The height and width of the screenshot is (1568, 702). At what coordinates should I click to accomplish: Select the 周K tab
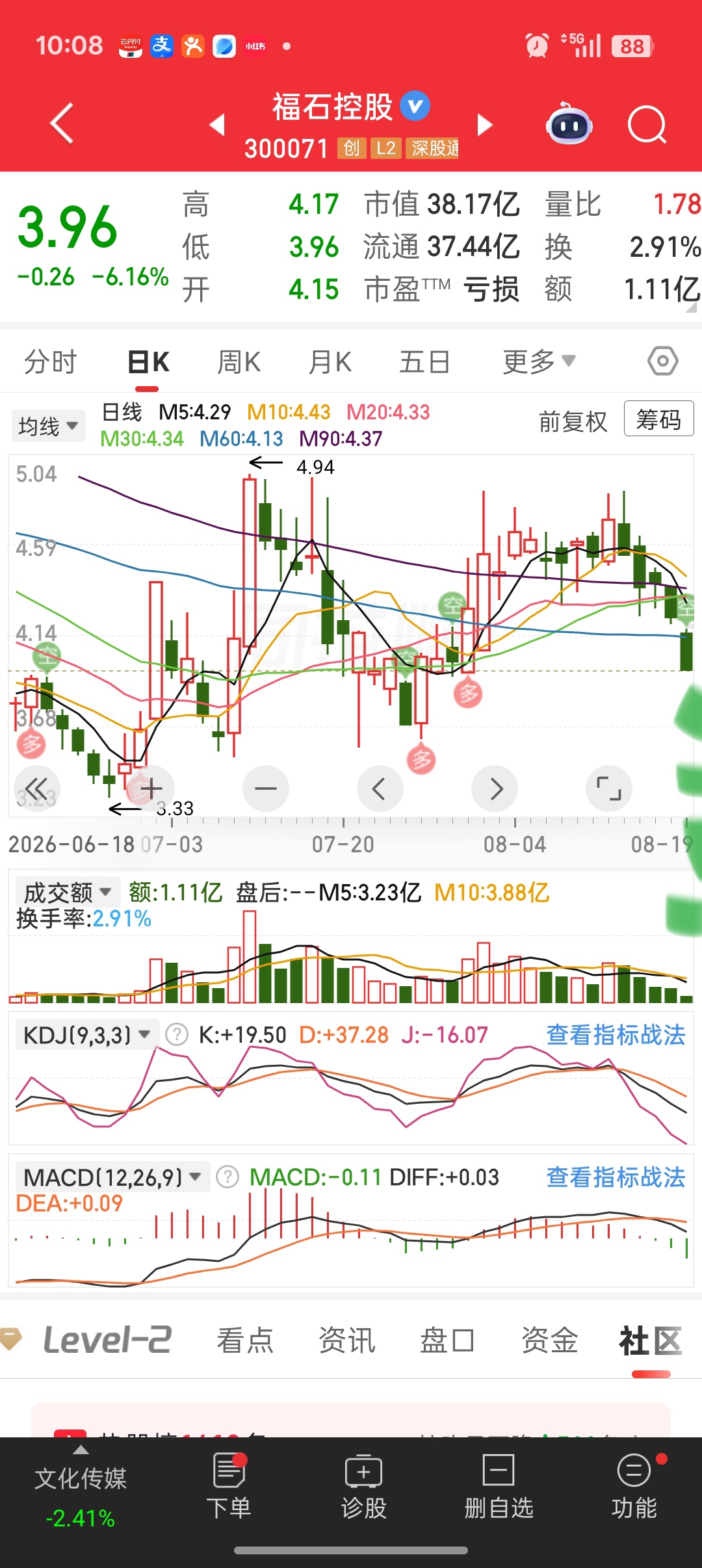point(239,361)
